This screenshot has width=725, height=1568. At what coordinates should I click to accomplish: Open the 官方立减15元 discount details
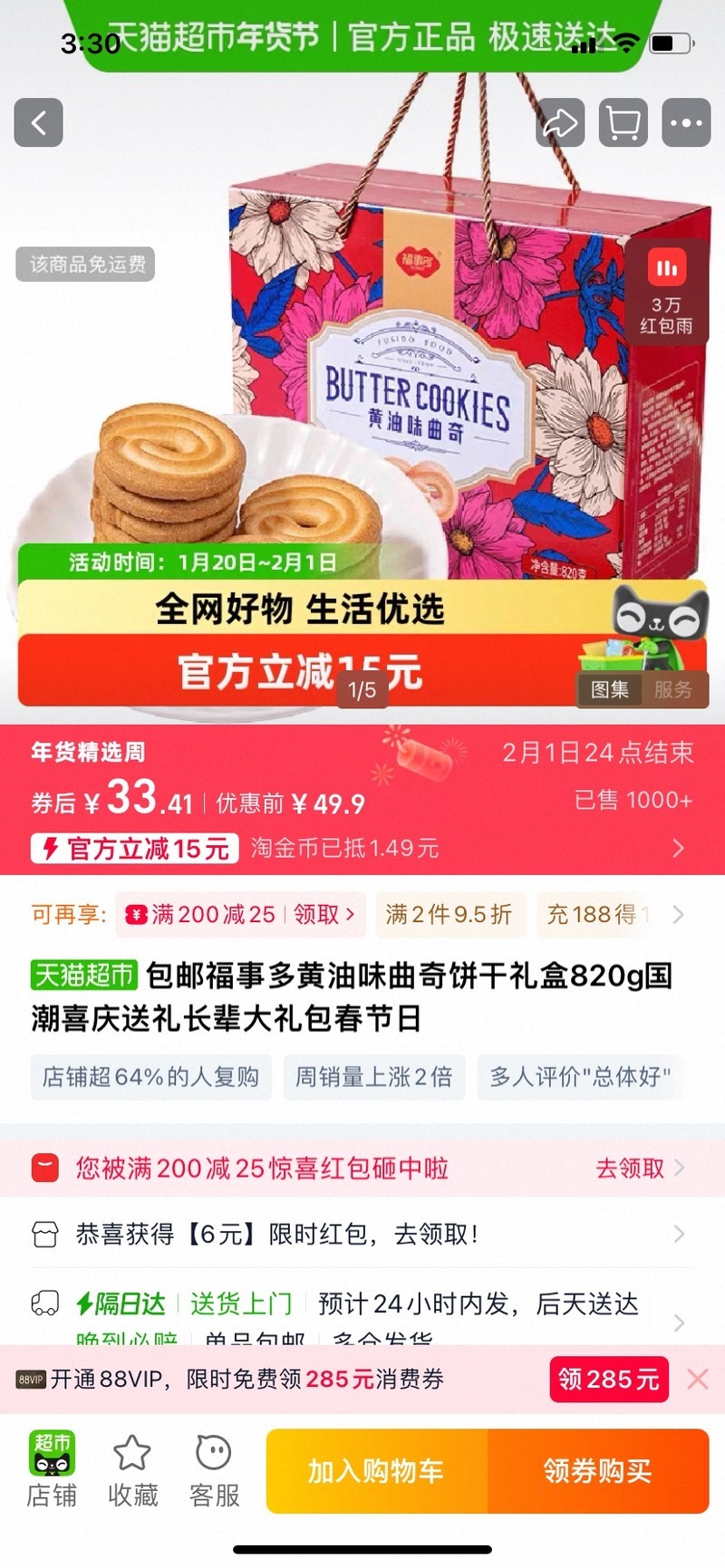(136, 849)
